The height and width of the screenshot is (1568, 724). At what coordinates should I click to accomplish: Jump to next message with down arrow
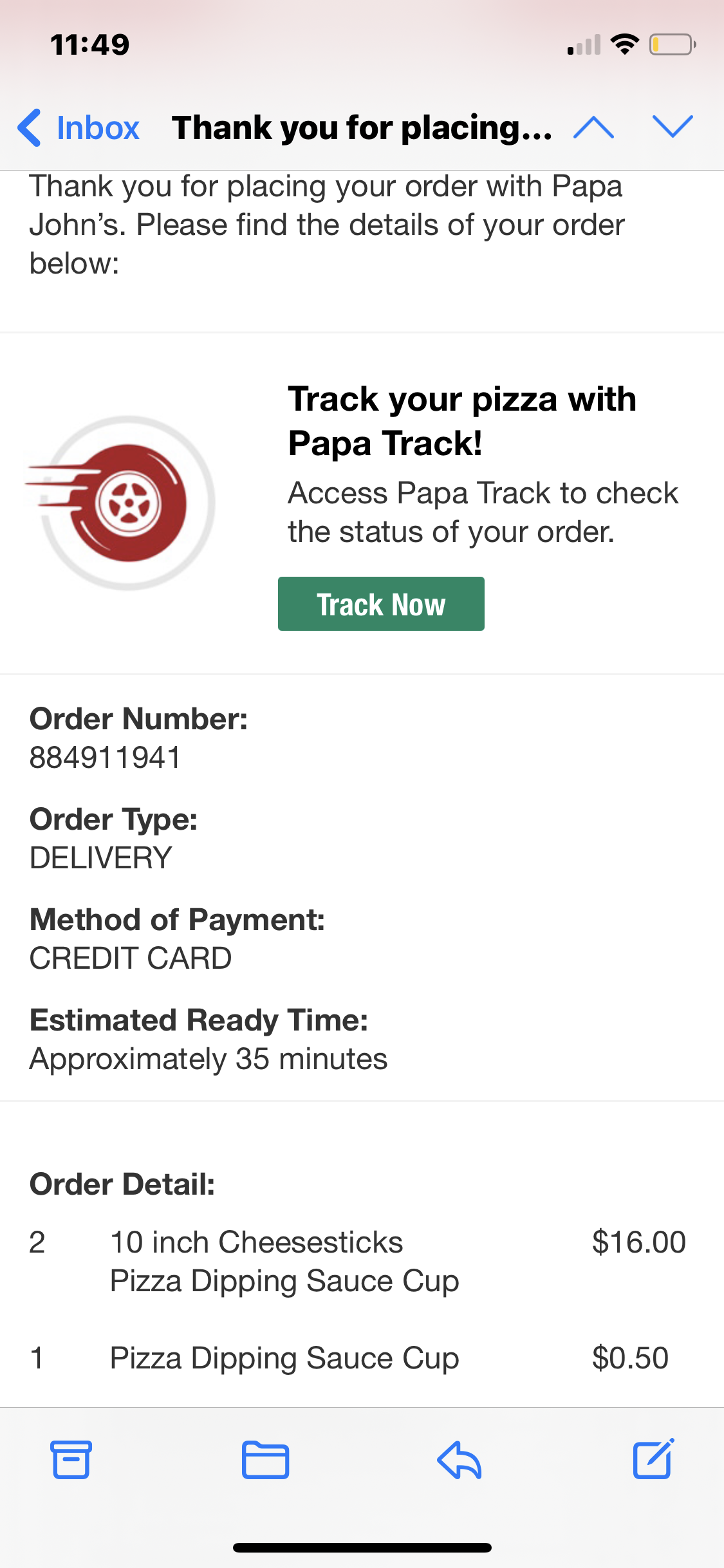coord(672,127)
